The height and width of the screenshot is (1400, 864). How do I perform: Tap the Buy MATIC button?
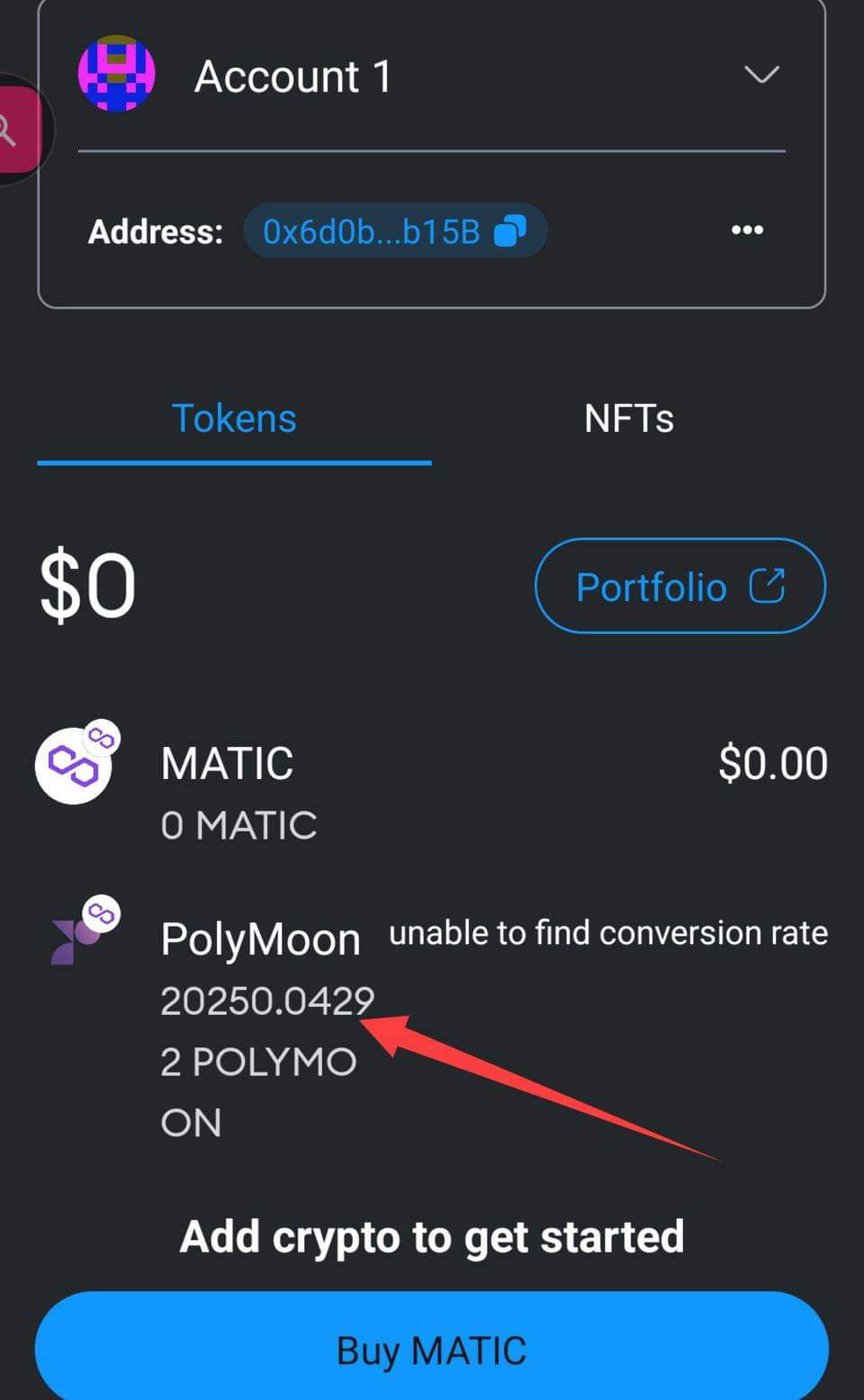click(x=431, y=1349)
